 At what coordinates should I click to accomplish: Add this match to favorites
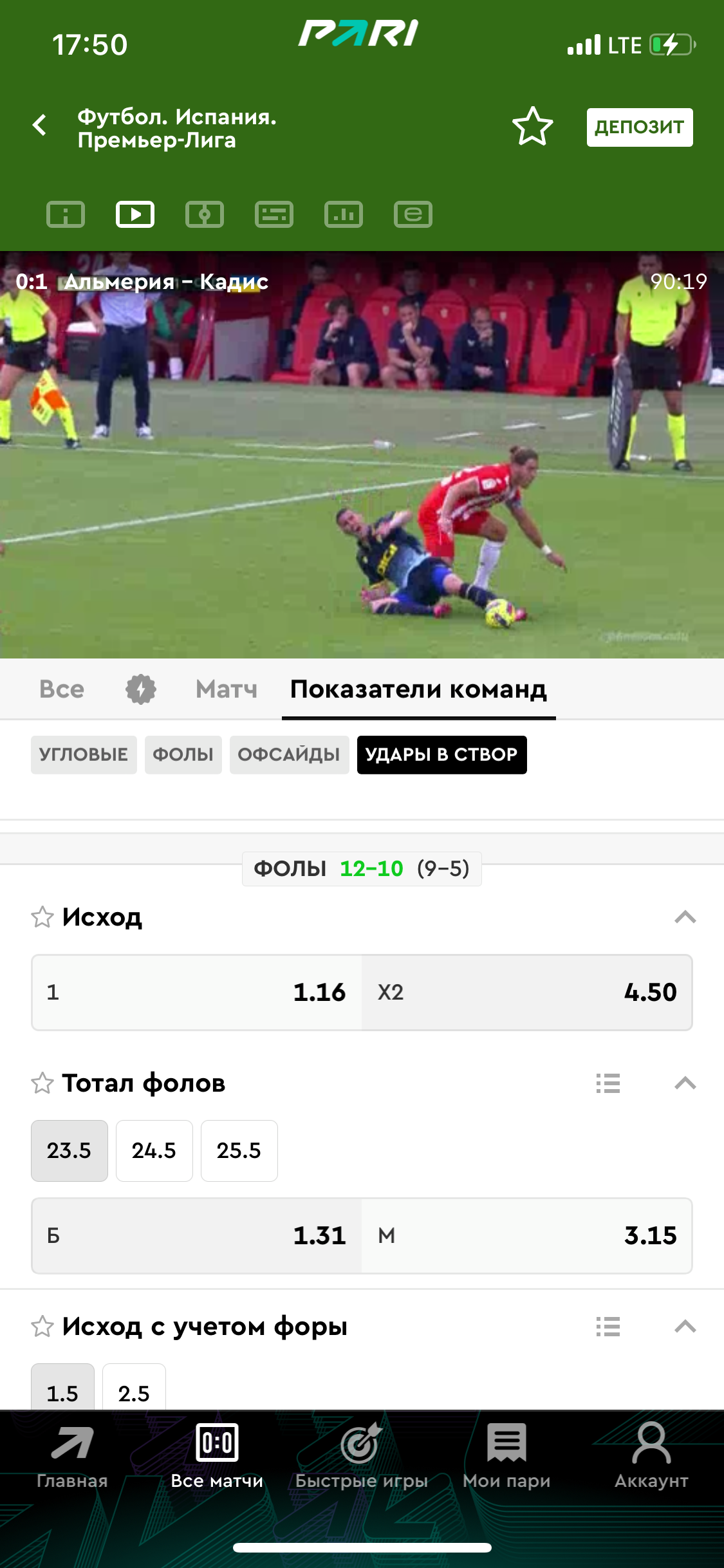point(532,126)
